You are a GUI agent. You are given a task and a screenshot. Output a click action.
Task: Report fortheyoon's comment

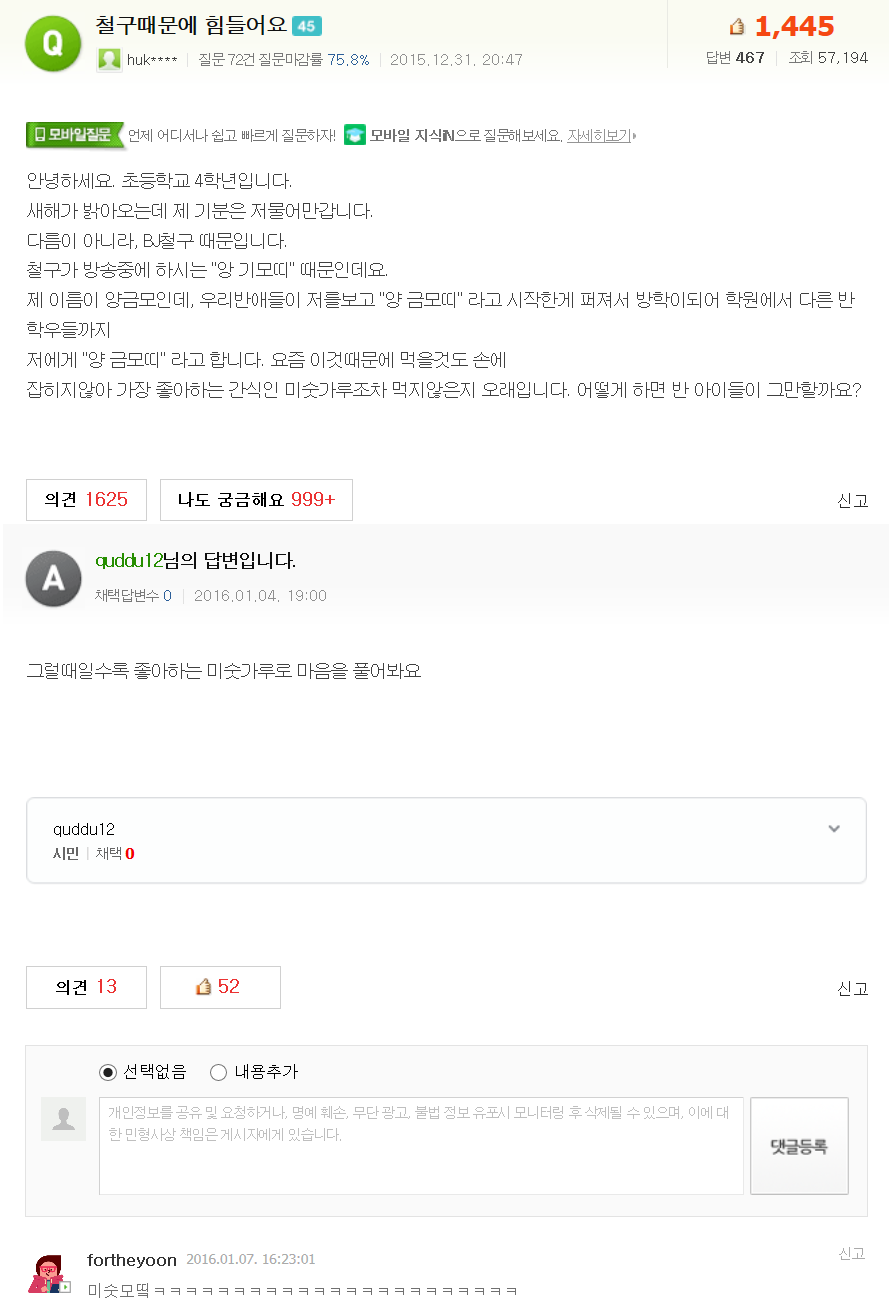click(852, 1254)
